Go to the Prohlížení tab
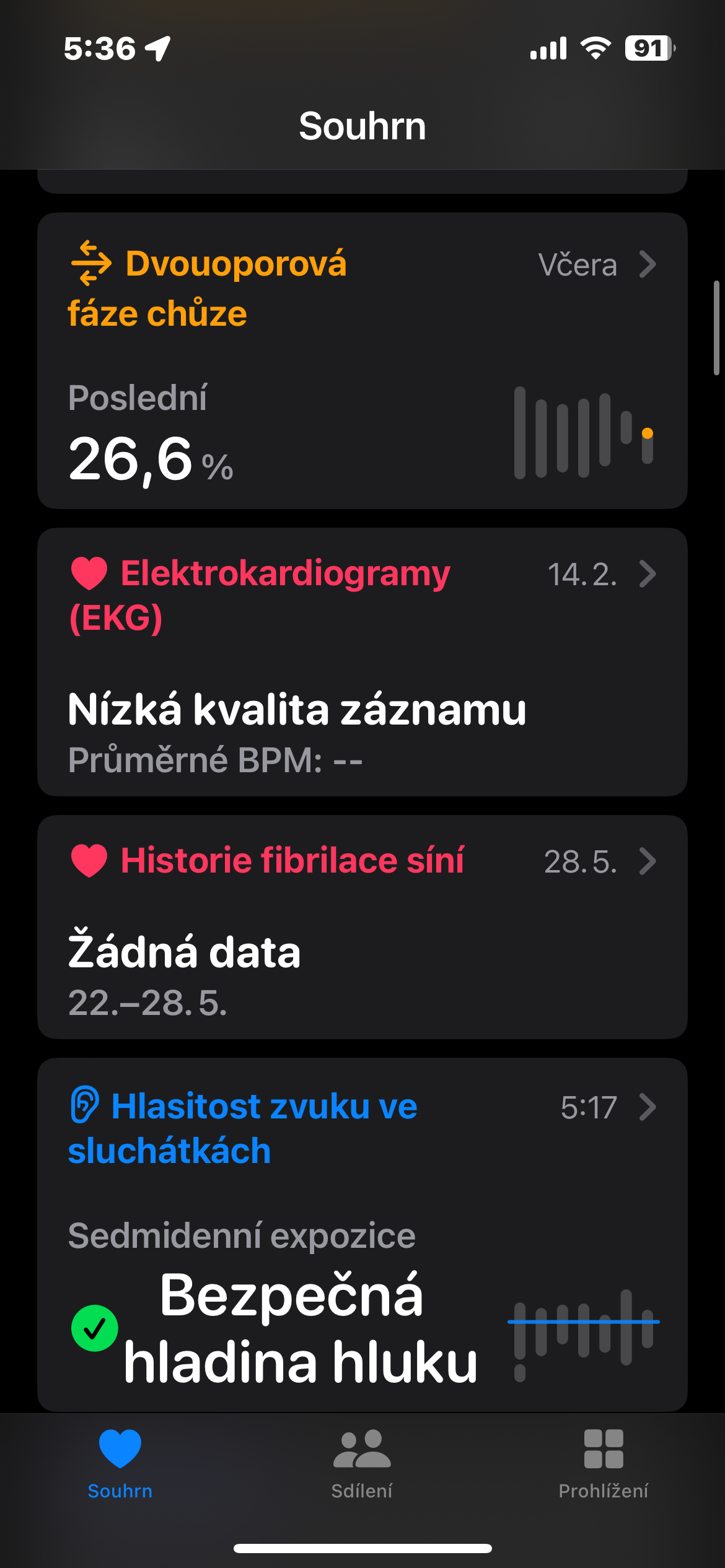The image size is (725, 1568). pyautogui.click(x=603, y=1464)
